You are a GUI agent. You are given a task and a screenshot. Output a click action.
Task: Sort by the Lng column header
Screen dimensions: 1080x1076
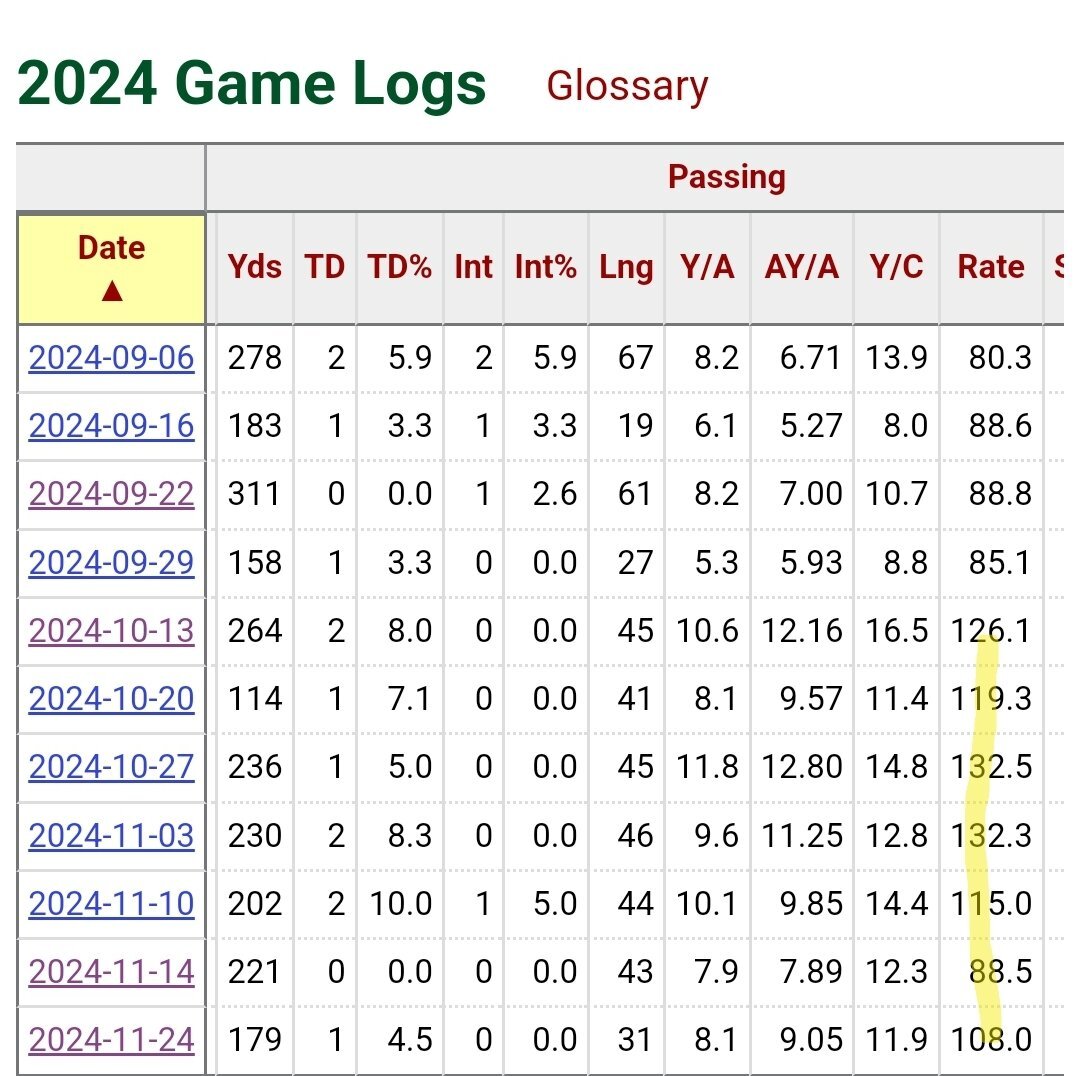point(626,267)
